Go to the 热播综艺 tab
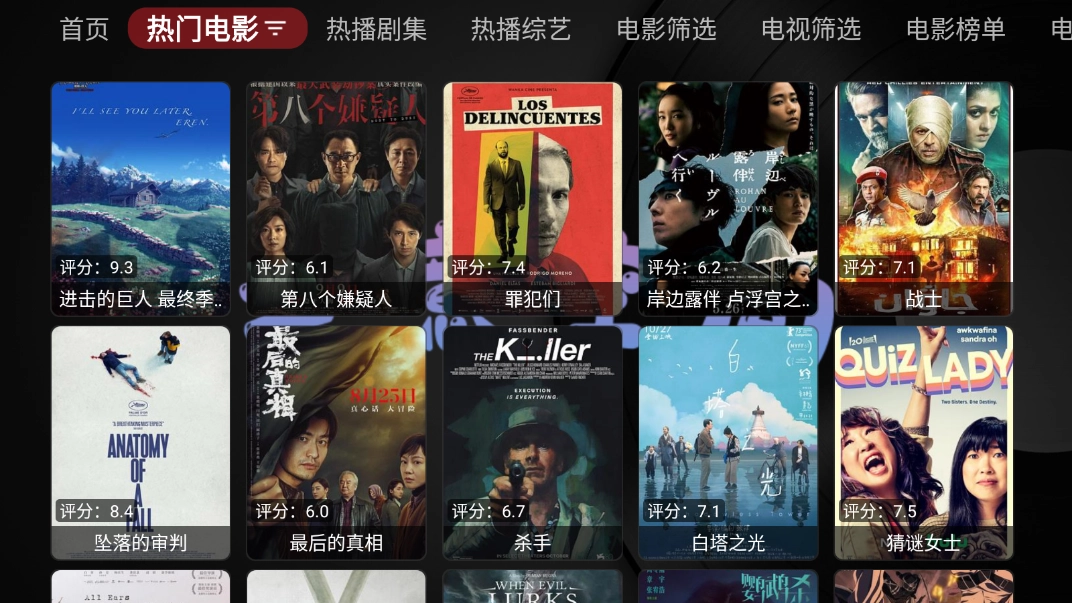 pyautogui.click(x=521, y=29)
